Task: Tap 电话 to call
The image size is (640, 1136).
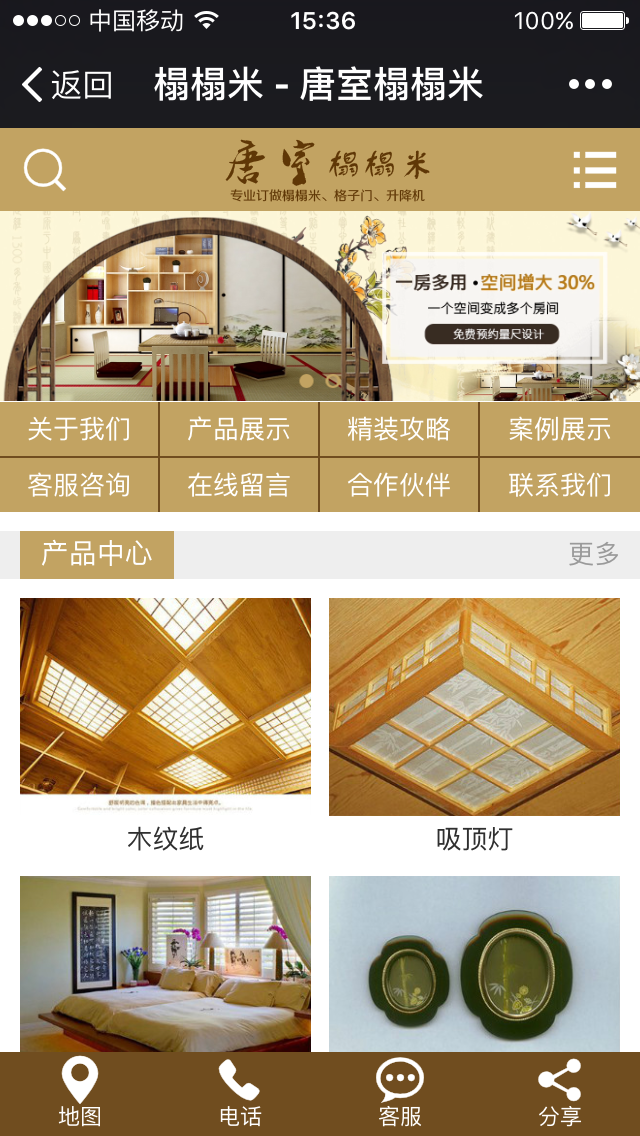Action: pos(240,1094)
